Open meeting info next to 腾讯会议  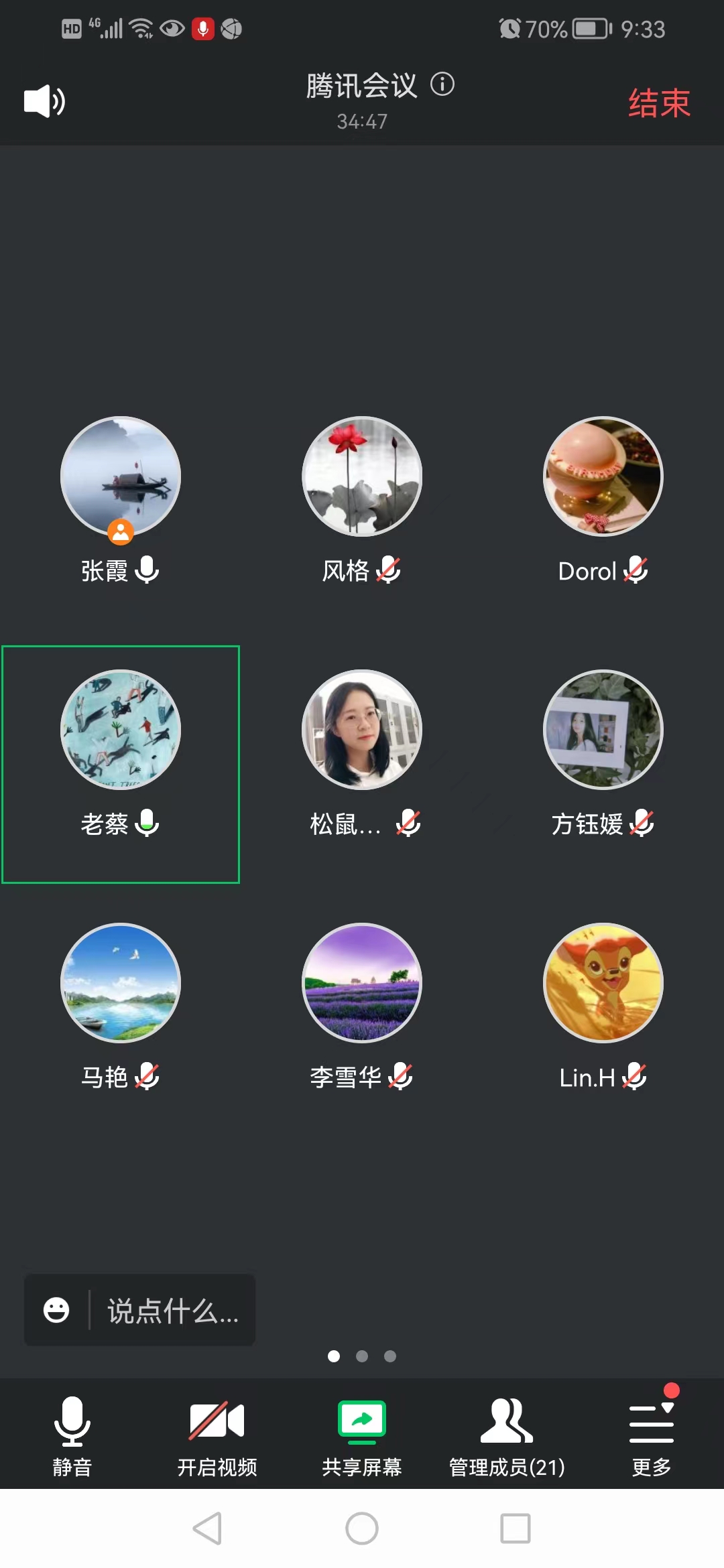(x=442, y=84)
